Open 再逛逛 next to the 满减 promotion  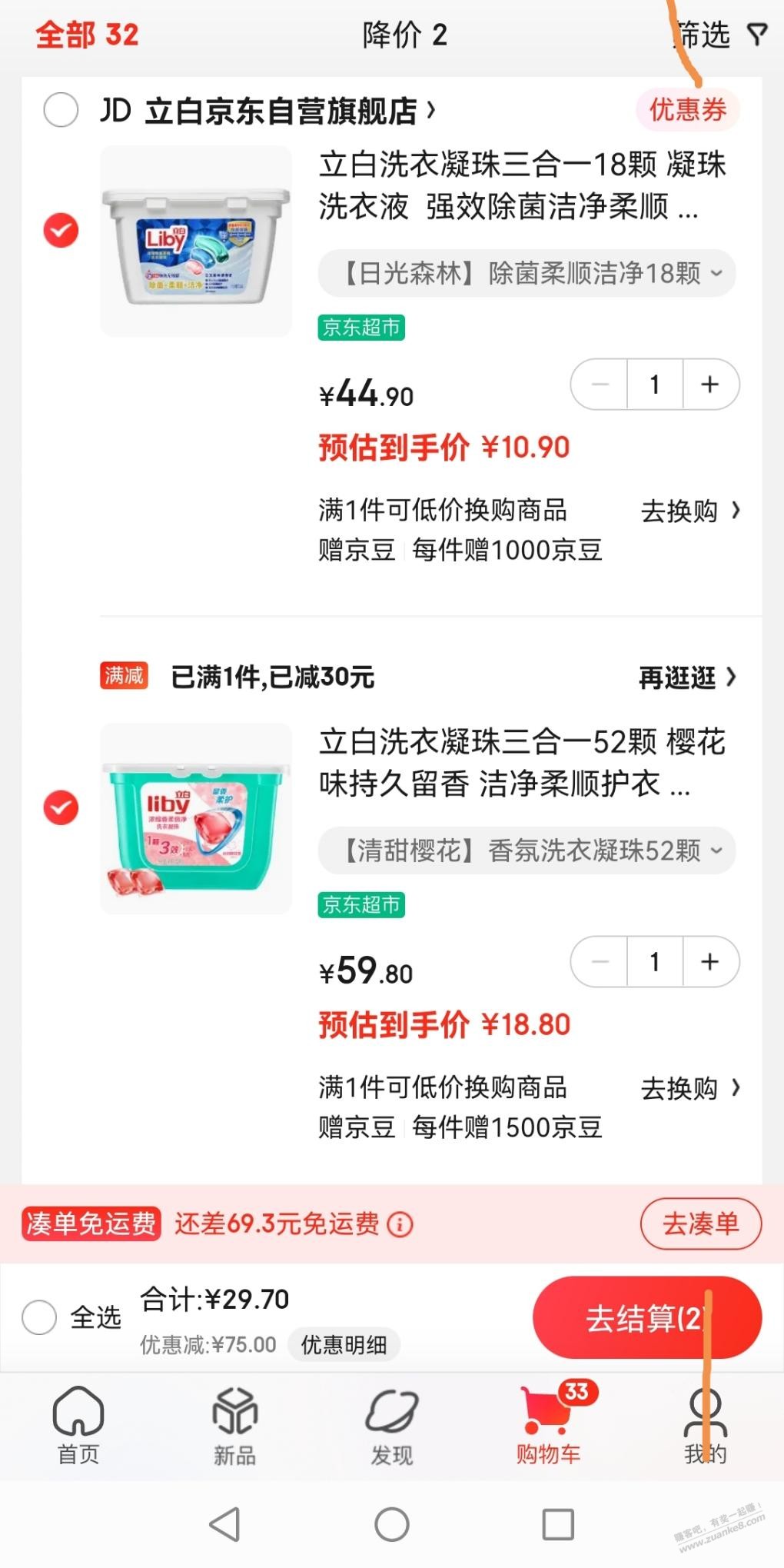click(686, 677)
